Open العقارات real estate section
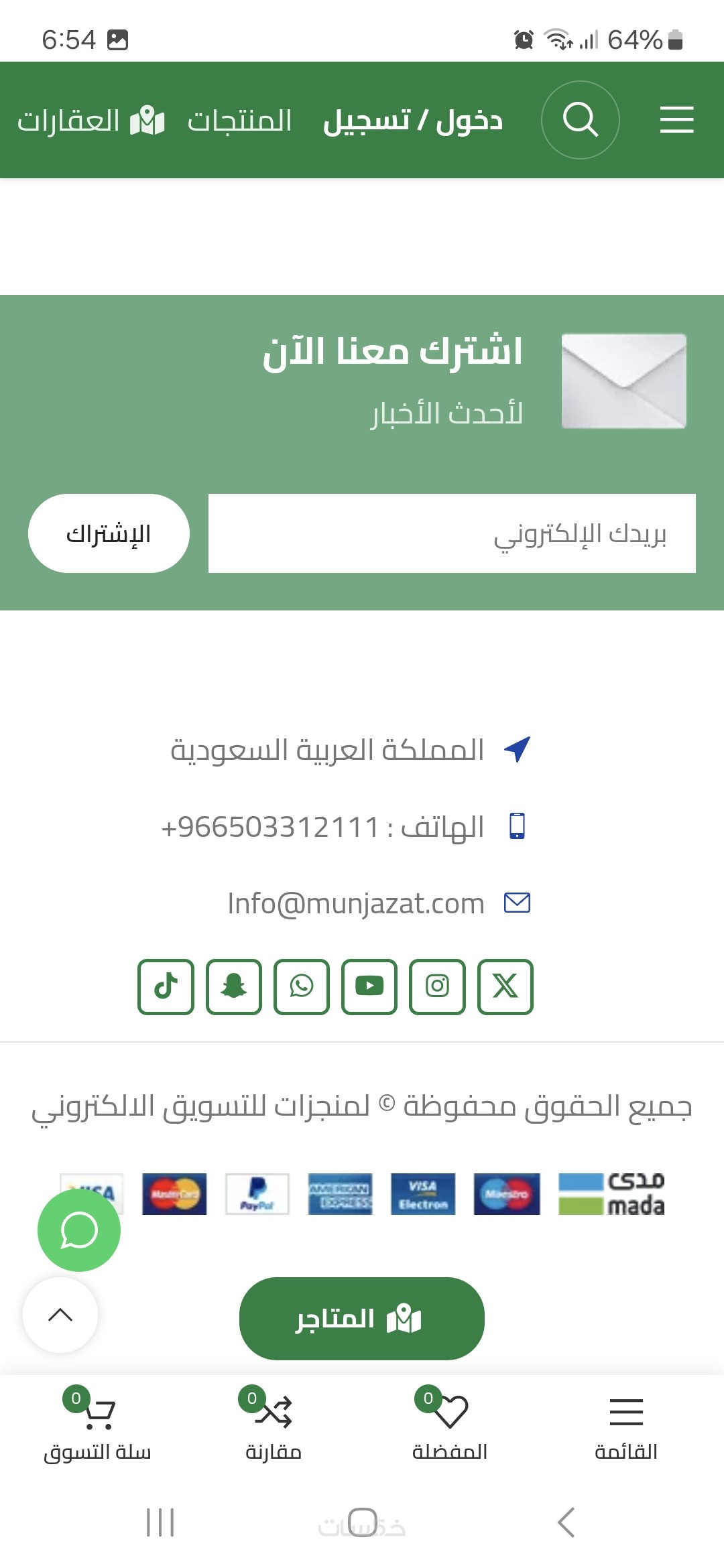This screenshot has width=724, height=1568. click(90, 121)
